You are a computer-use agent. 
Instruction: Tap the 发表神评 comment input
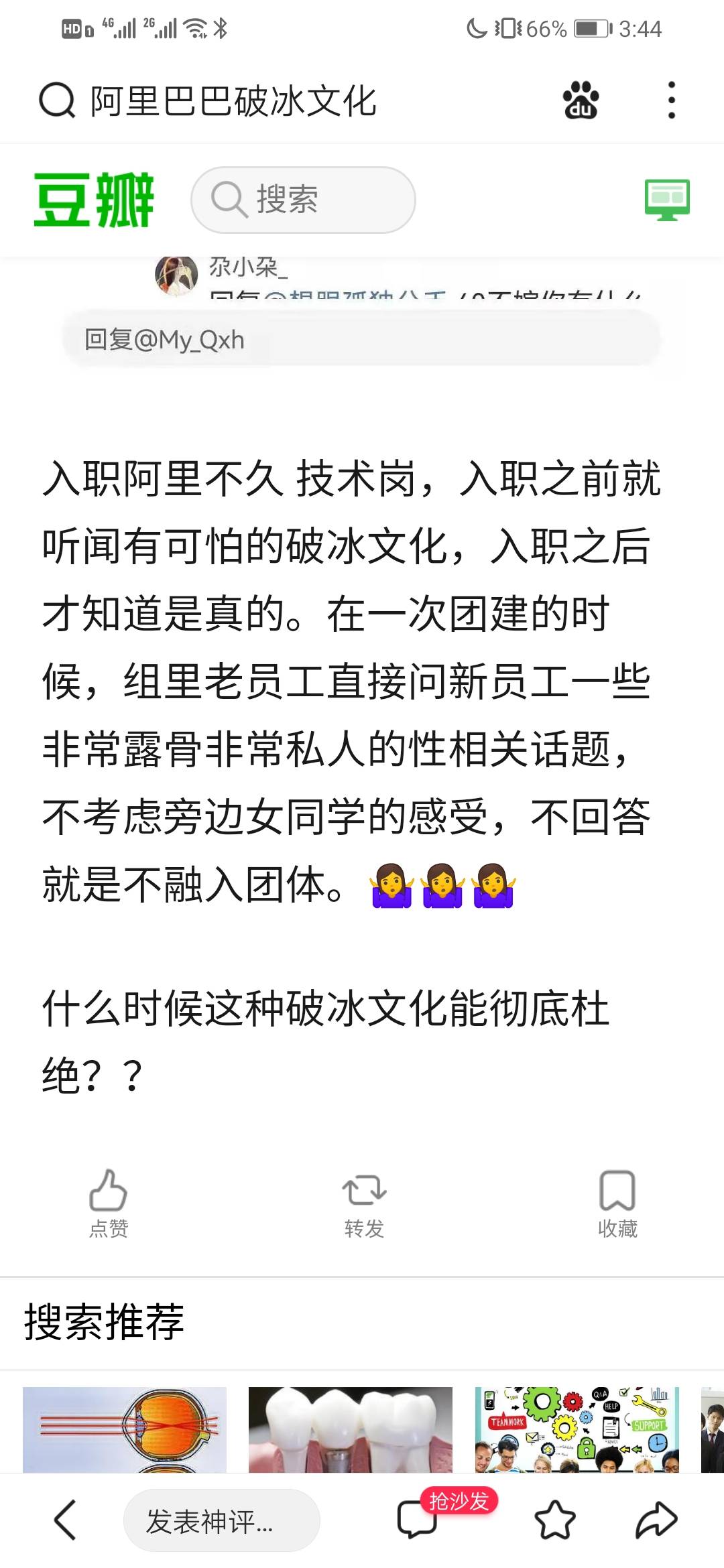(x=221, y=1520)
